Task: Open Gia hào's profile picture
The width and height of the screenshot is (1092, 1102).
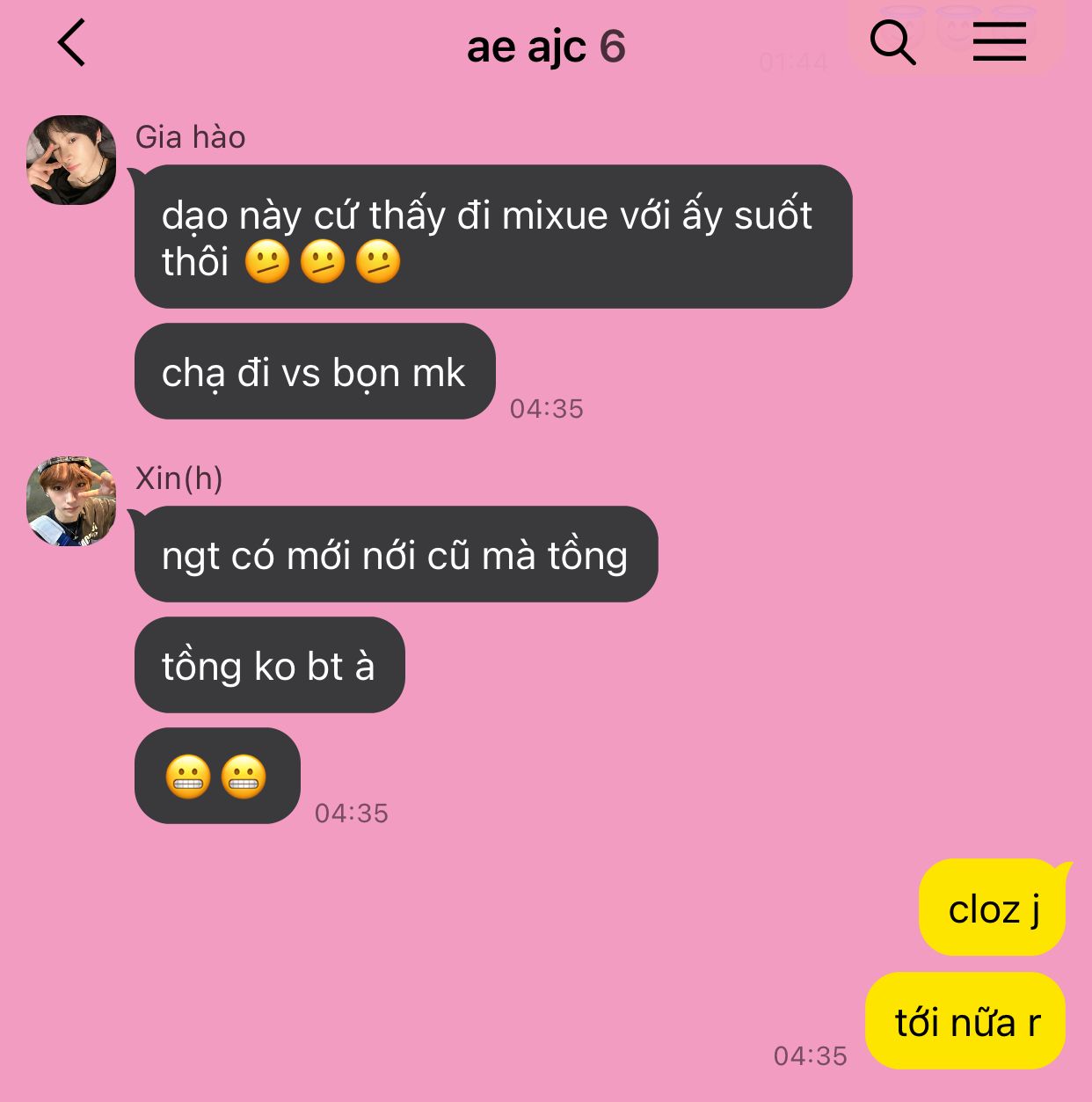Action: (71, 160)
